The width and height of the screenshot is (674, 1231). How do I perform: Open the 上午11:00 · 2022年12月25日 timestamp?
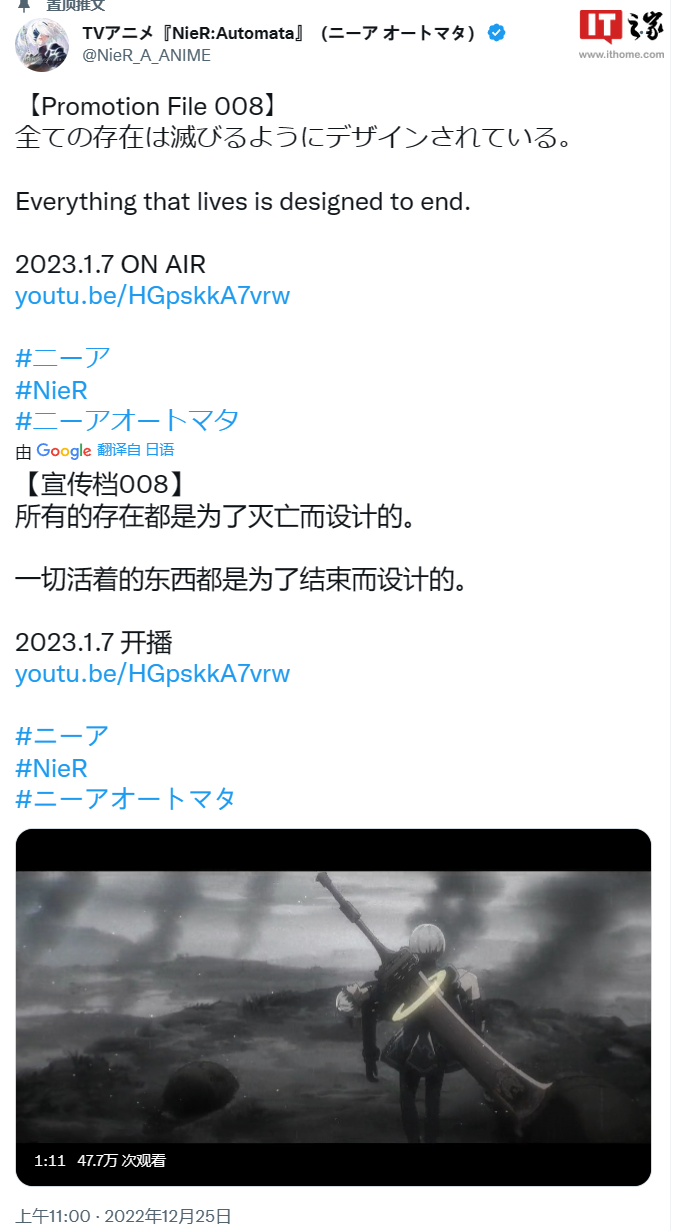[123, 1216]
